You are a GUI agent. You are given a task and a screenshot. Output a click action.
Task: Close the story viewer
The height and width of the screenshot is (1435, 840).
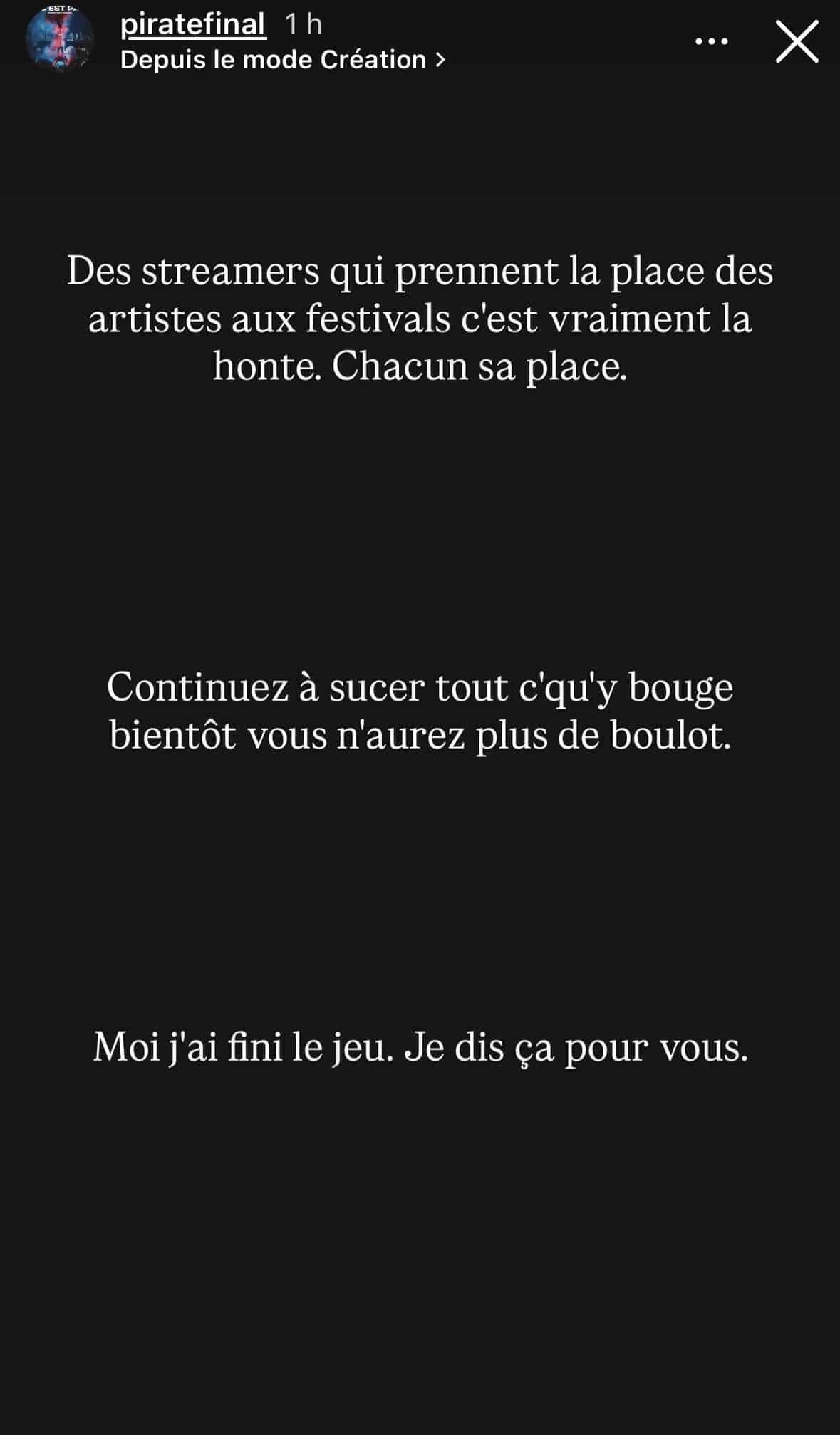[797, 41]
